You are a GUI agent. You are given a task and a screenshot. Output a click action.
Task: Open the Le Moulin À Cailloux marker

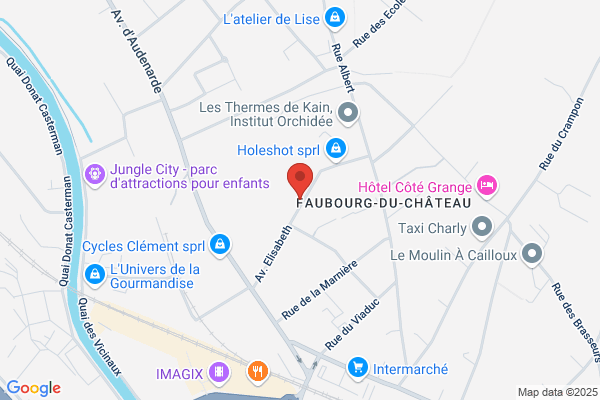pos(532,254)
